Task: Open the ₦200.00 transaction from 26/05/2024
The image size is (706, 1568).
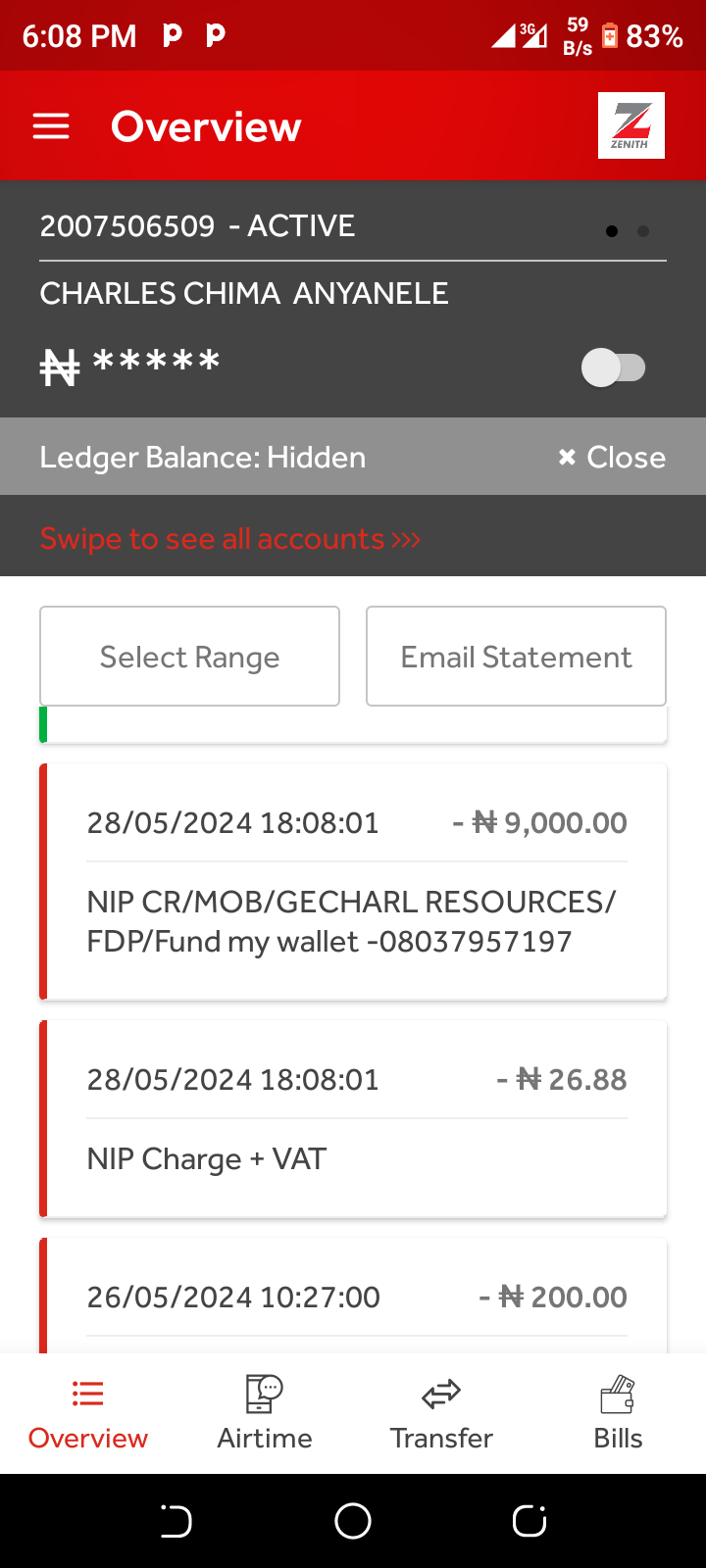Action: click(x=353, y=1296)
